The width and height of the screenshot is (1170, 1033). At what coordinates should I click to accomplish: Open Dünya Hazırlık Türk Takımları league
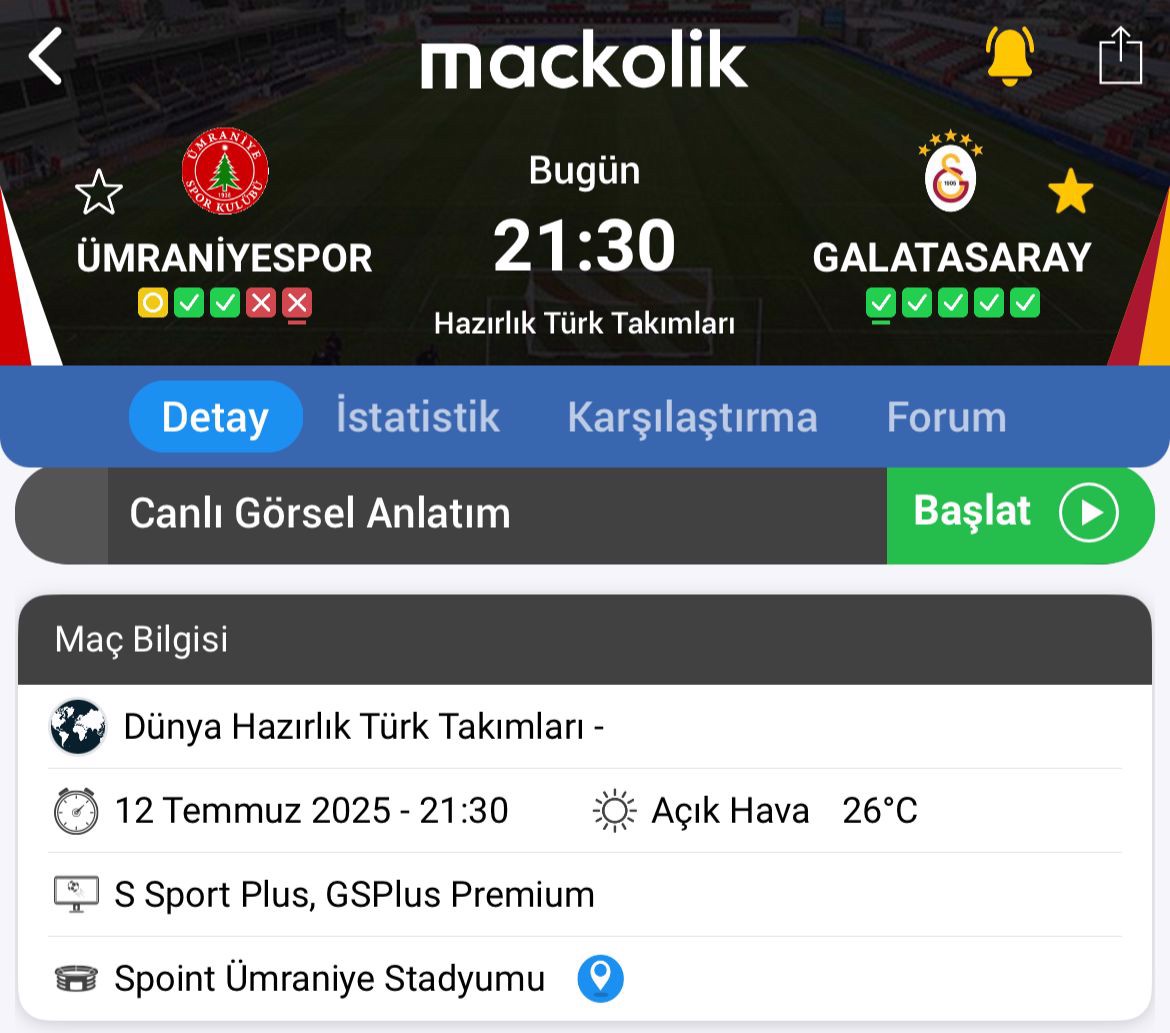point(362,727)
